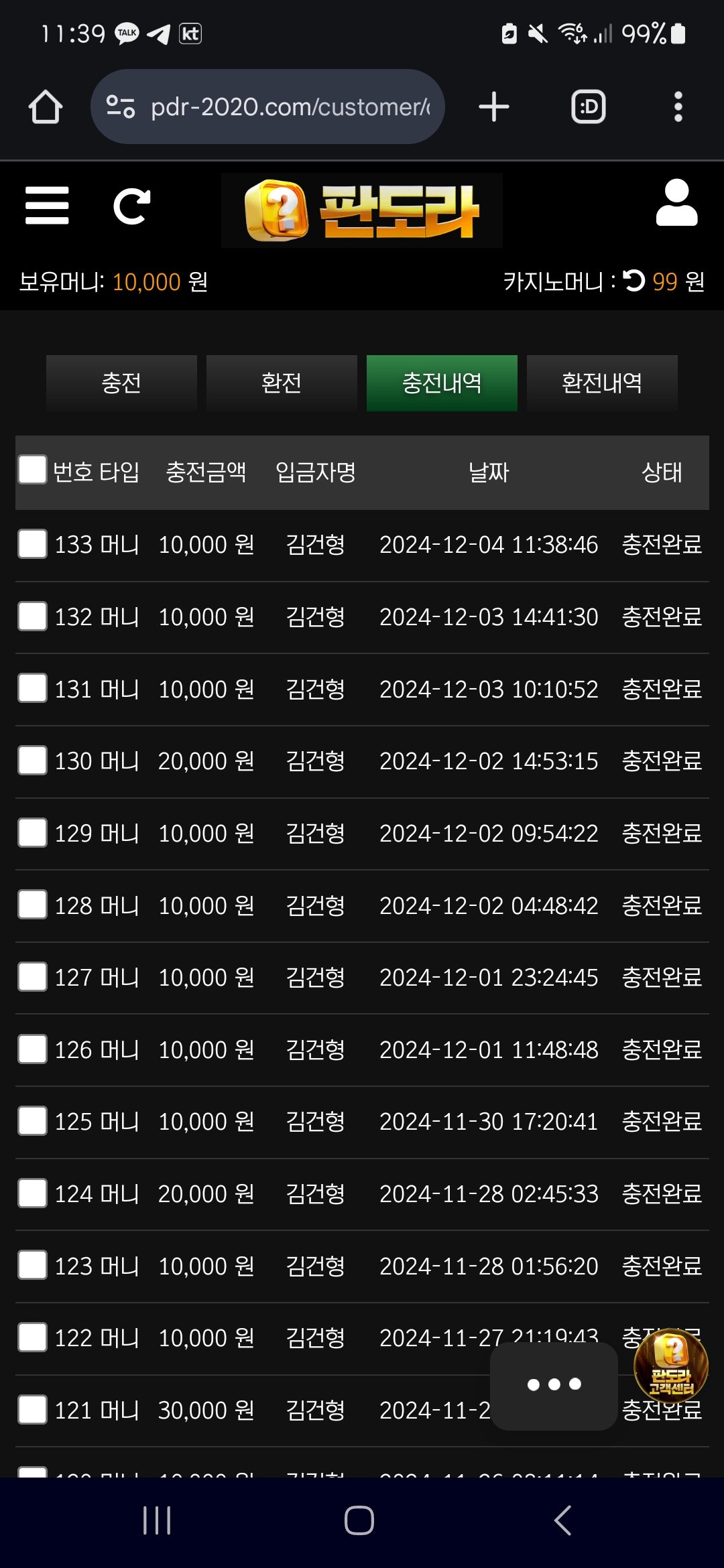Check the box for entry 133
Image resolution: width=724 pixels, height=1568 pixels.
32,544
